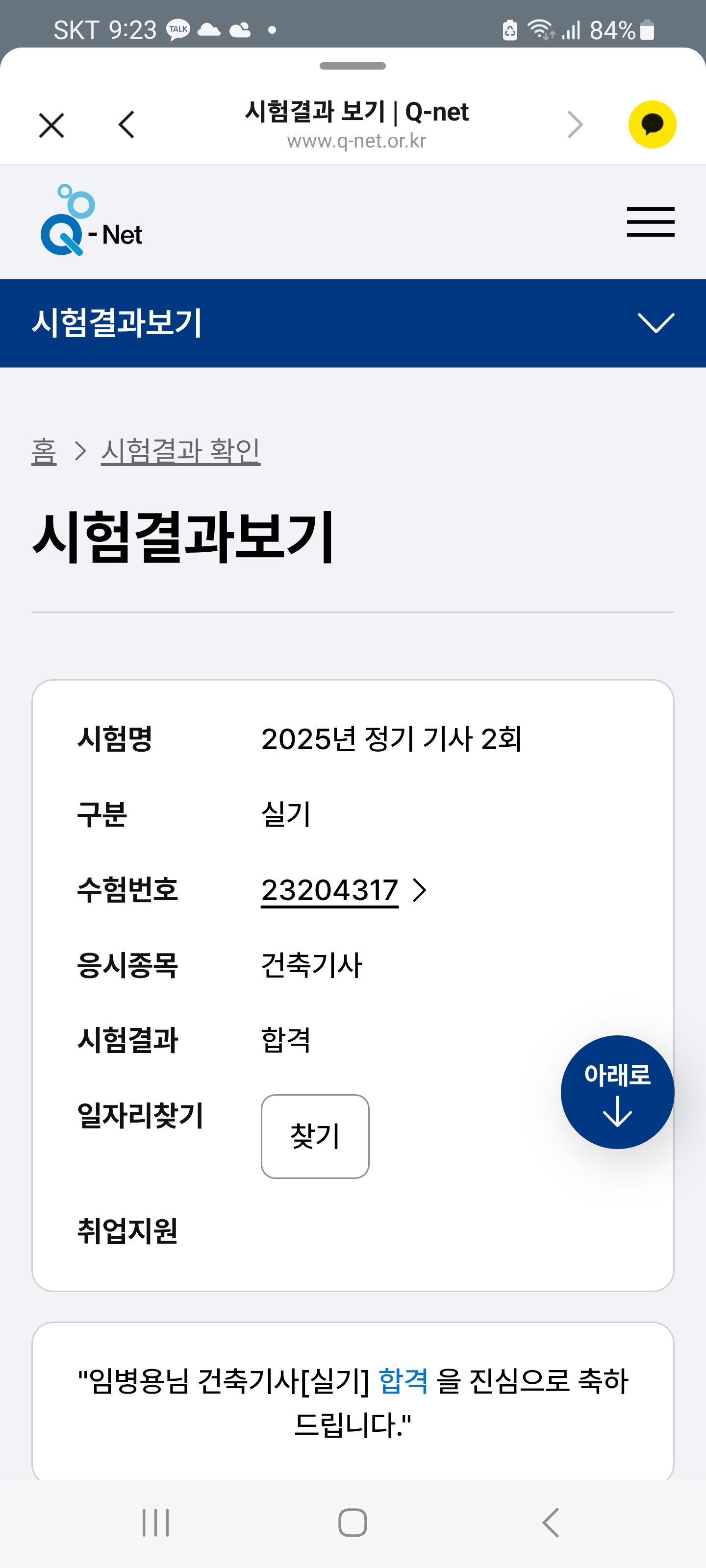Open the hamburger menu
Viewport: 706px width, 1568px height.
650,221
